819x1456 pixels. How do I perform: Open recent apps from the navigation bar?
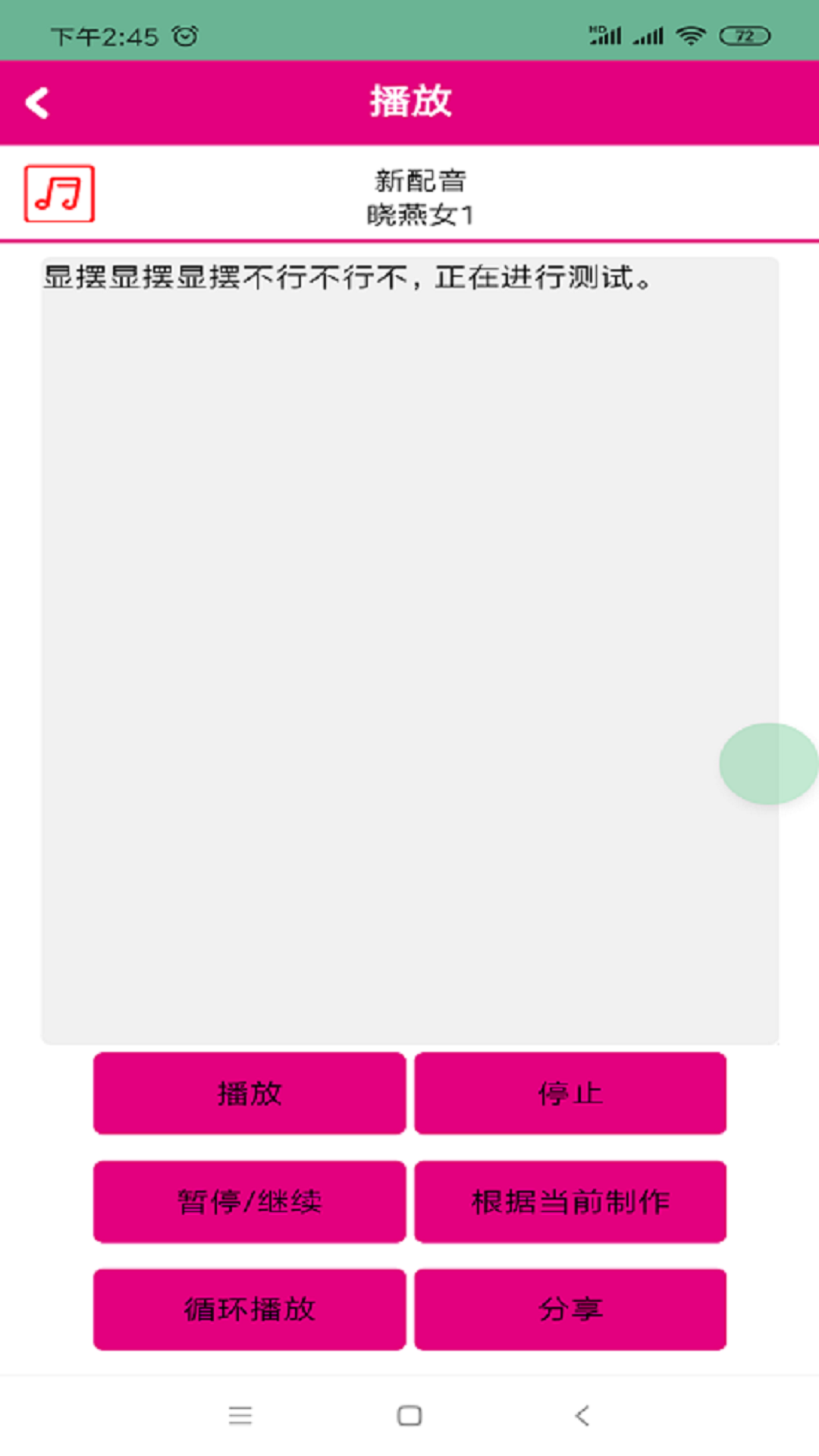click(240, 1415)
